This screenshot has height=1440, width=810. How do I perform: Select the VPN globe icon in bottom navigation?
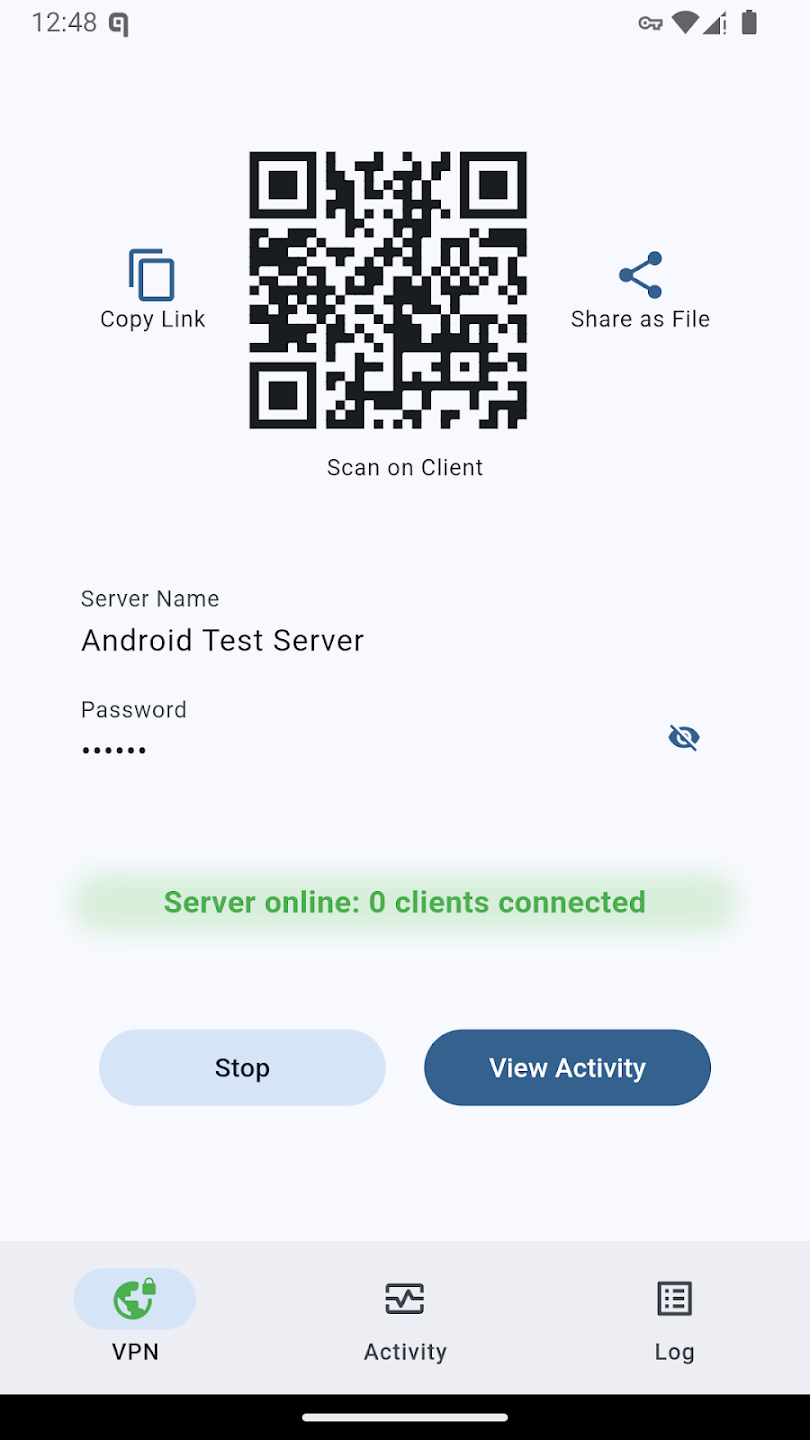[135, 1298]
